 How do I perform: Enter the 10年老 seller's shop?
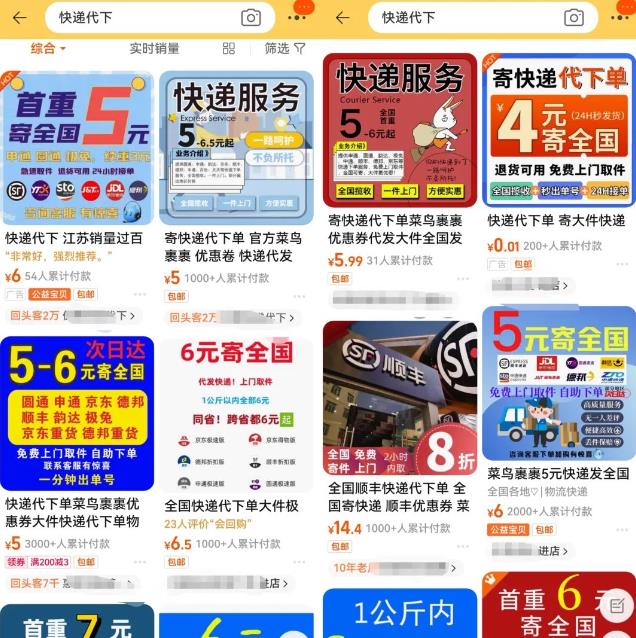(x=395, y=568)
